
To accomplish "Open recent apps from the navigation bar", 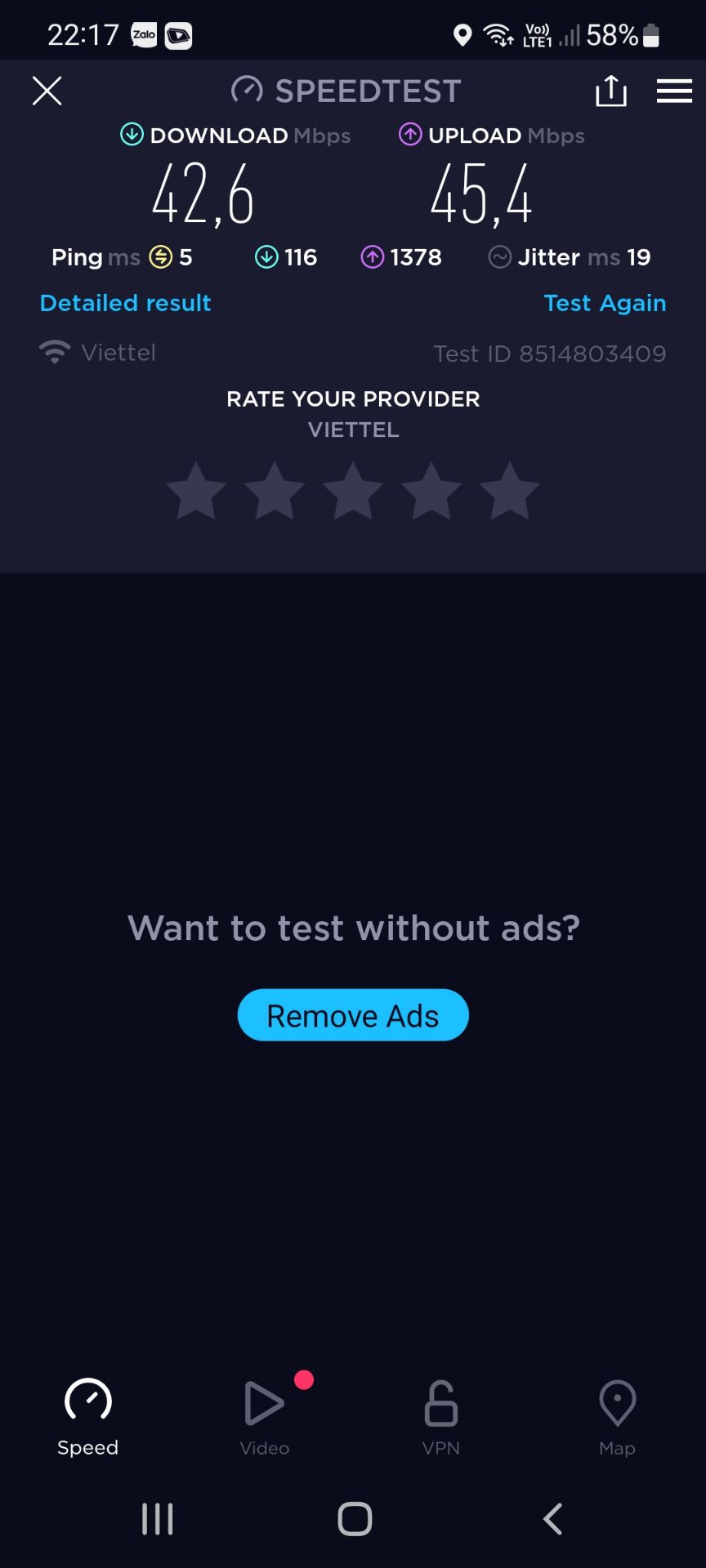I will point(157,1519).
